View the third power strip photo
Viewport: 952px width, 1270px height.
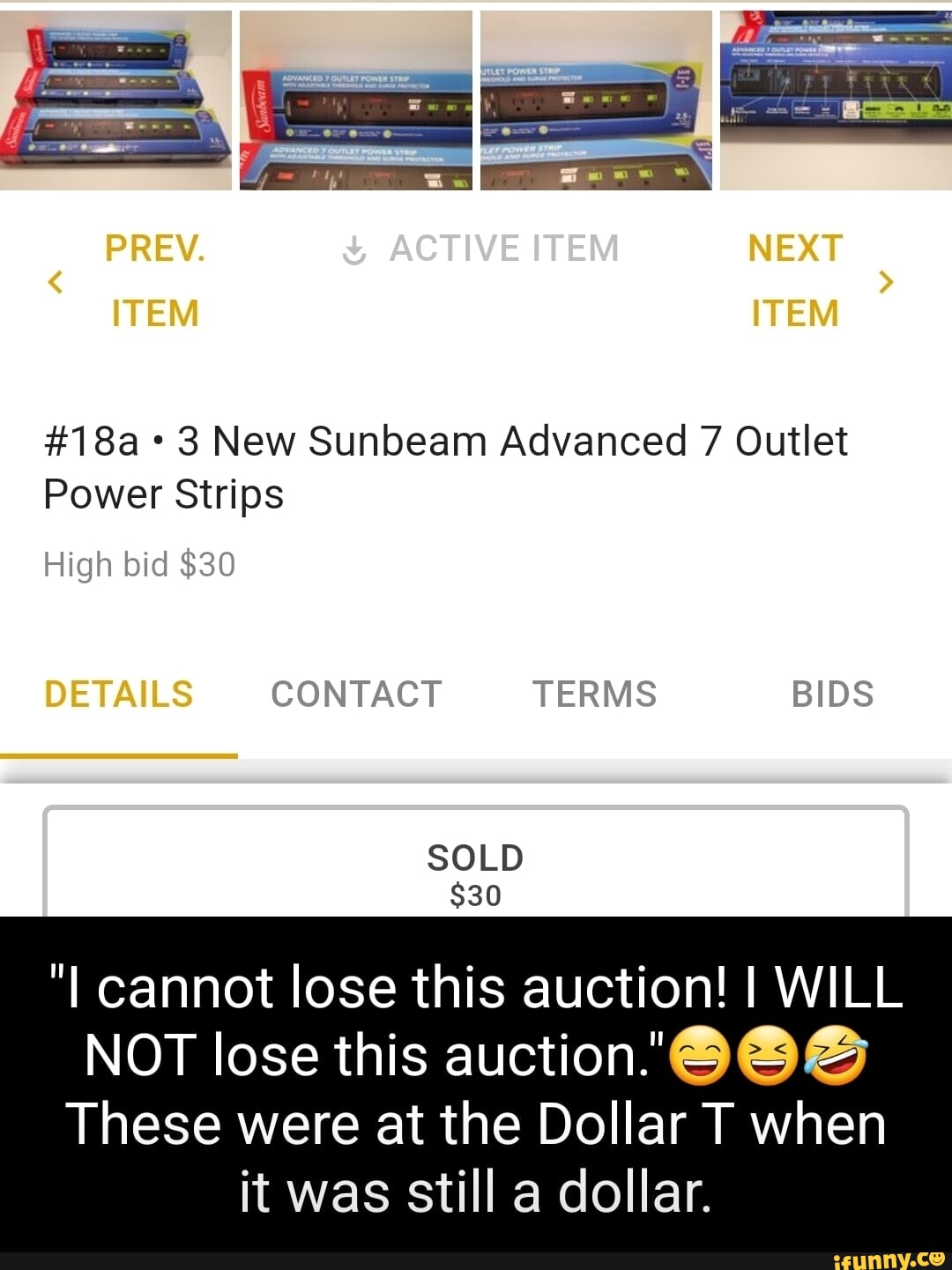click(x=595, y=97)
